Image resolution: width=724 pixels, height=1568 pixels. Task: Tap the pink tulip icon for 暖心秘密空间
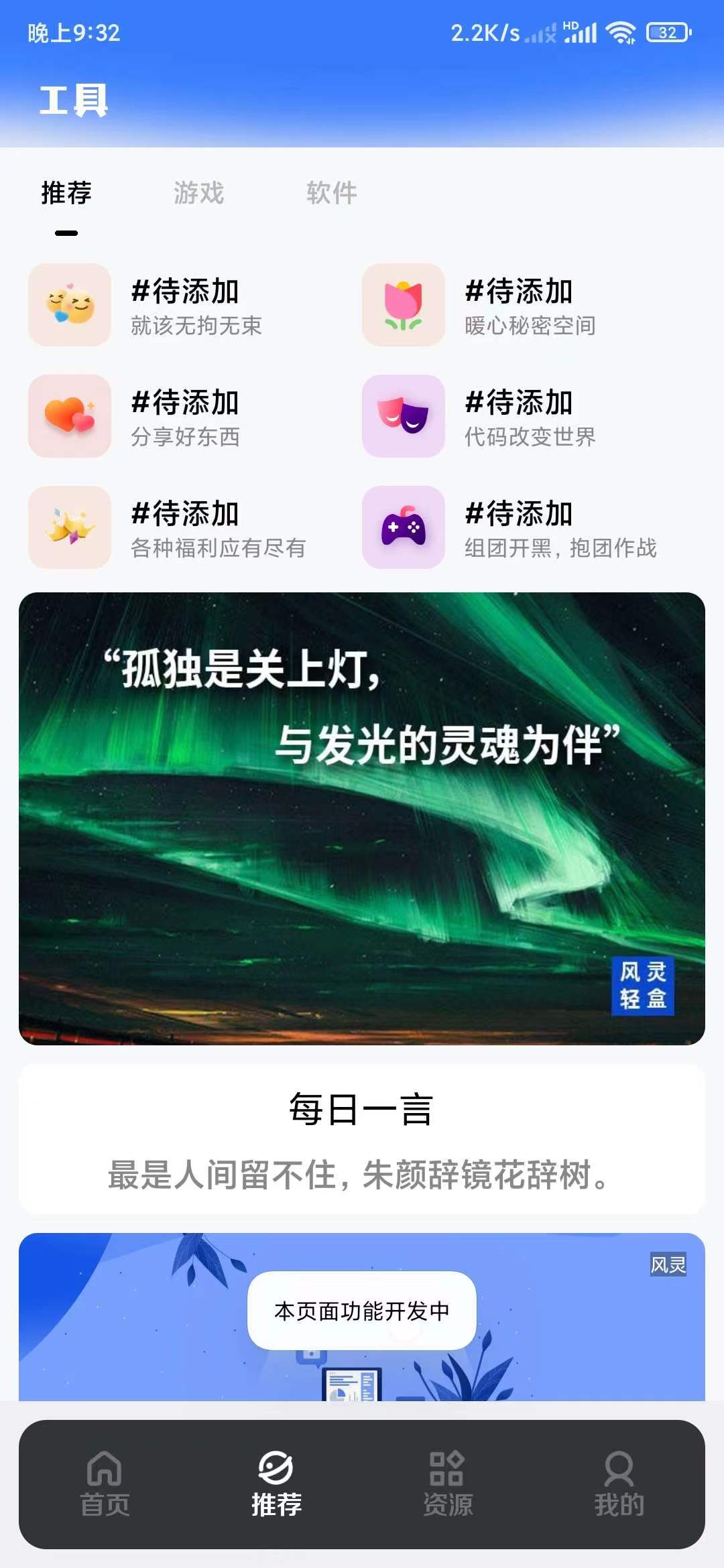403,305
